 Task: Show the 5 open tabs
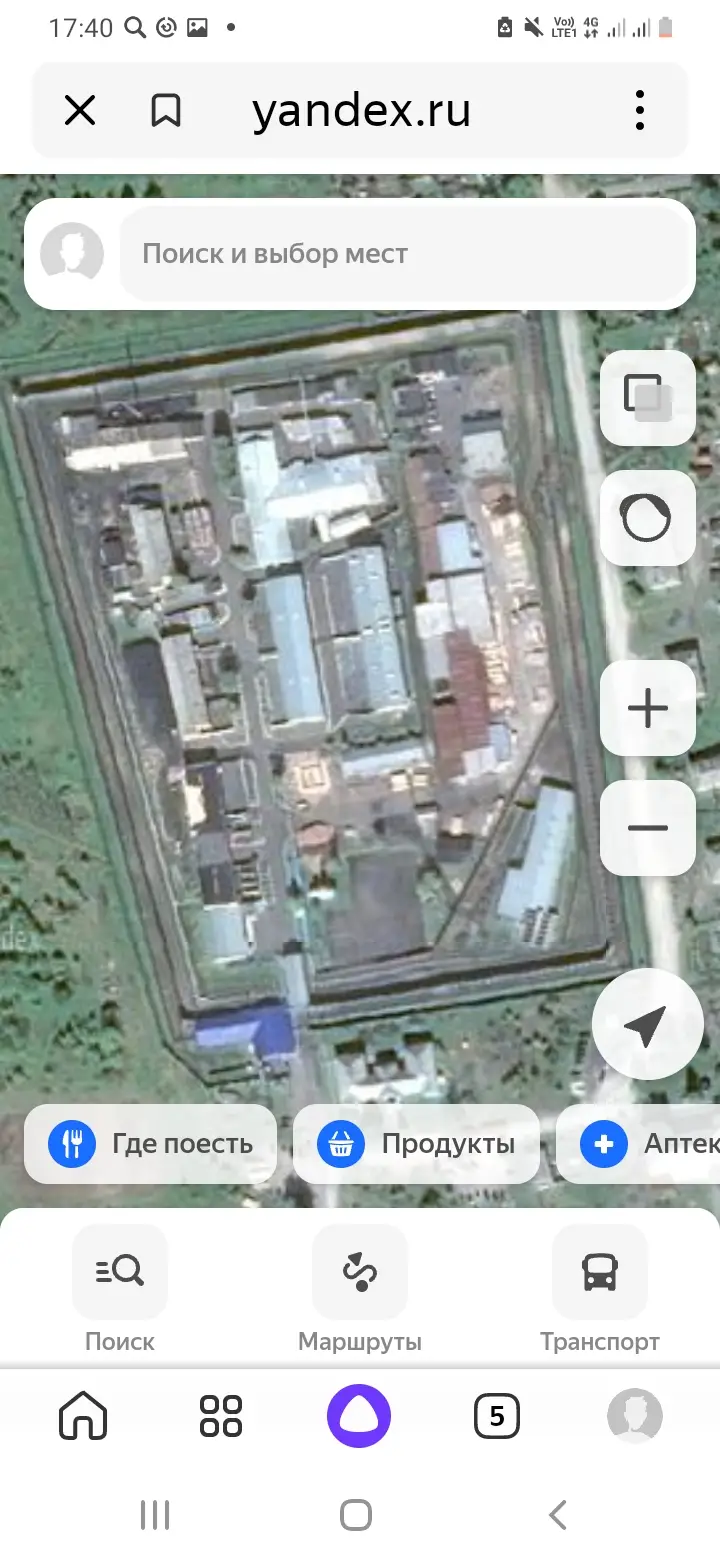coord(497,1416)
